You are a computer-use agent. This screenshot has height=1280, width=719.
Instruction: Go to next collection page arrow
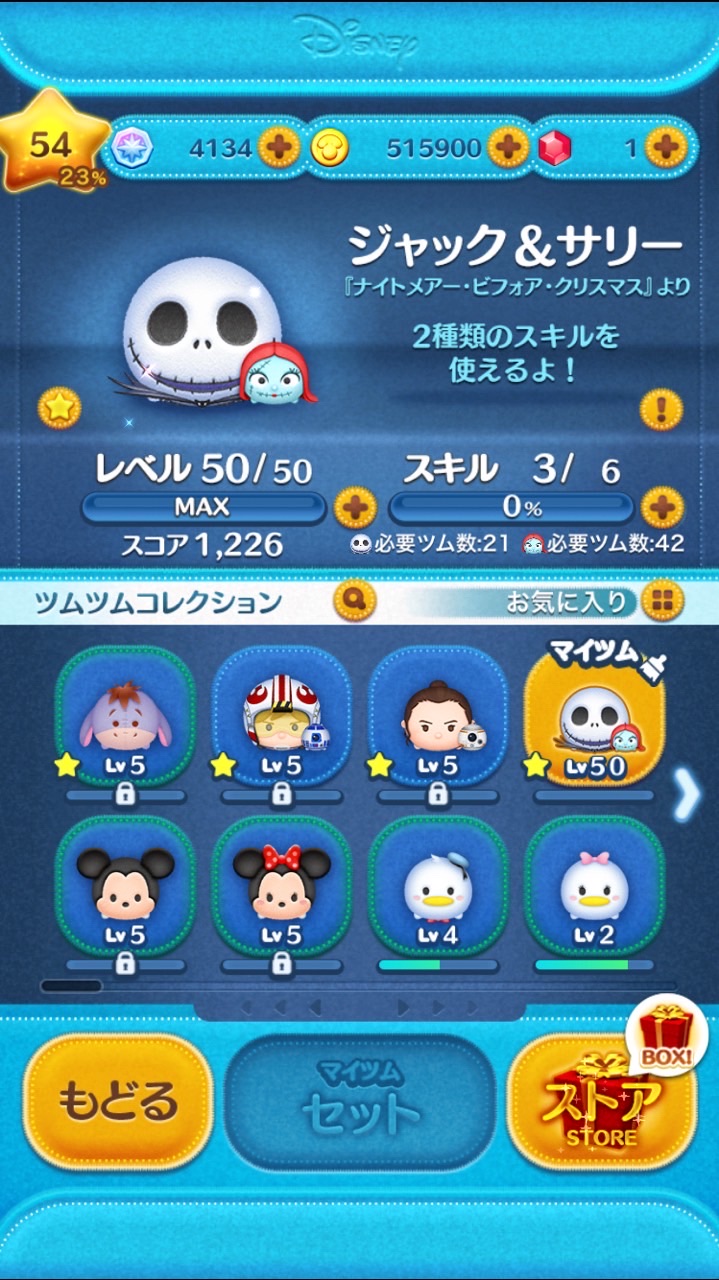pyautogui.click(x=688, y=794)
